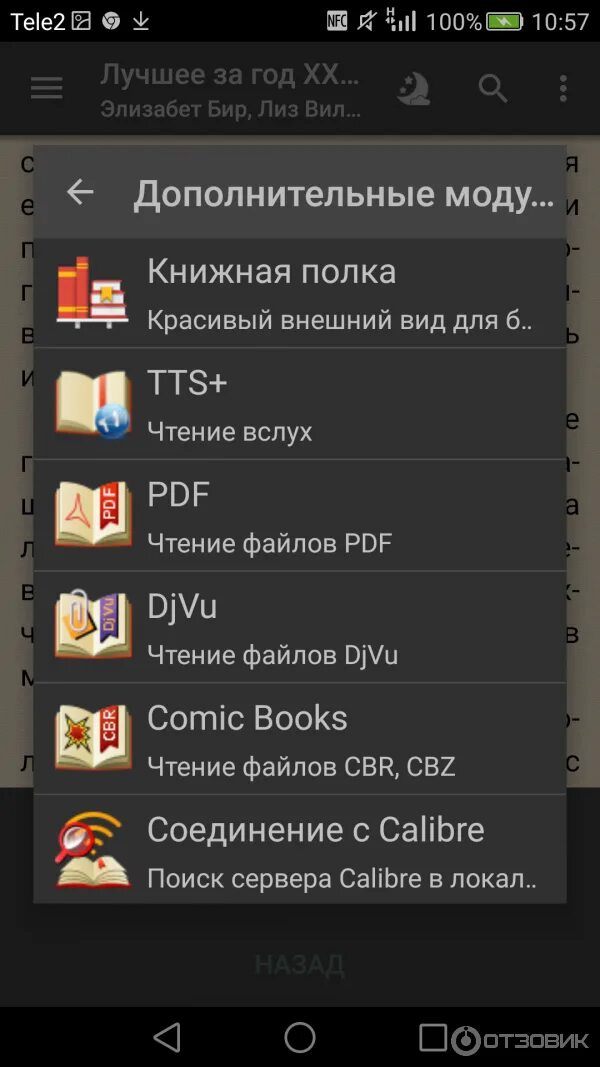The image size is (600, 1067).
Task: Select the TTS+ read-aloud module
Action: click(x=300, y=404)
